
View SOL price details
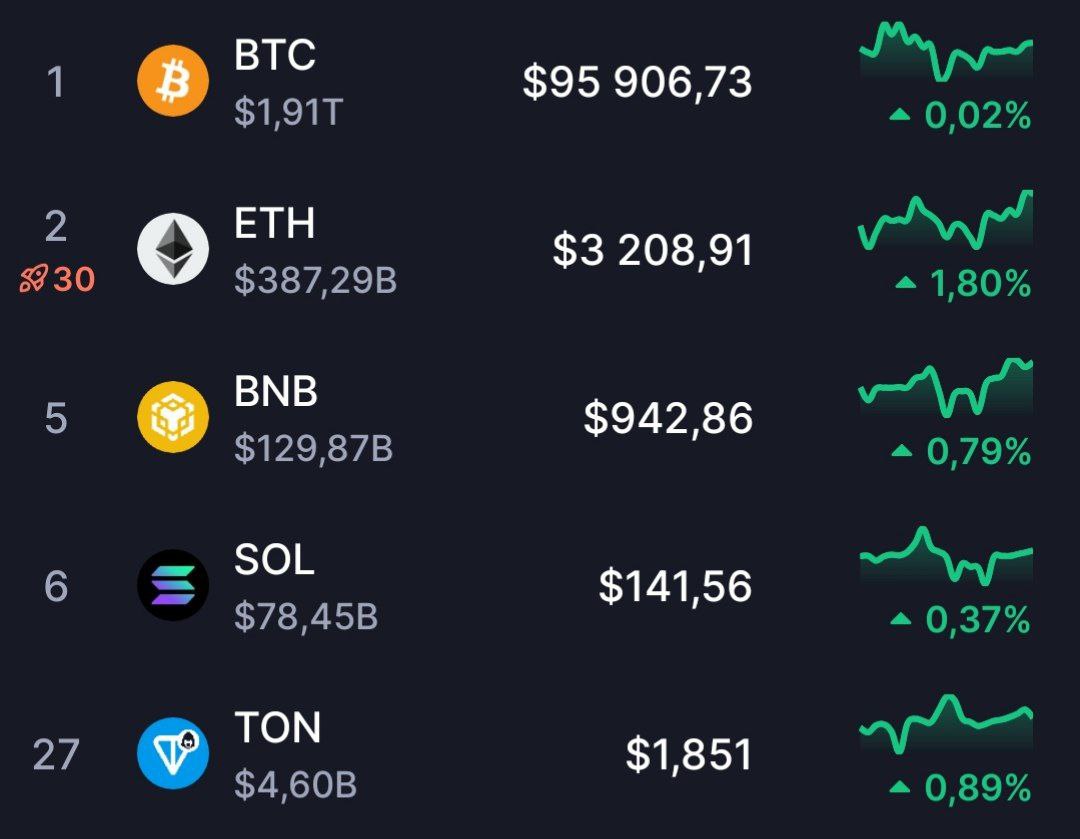point(675,586)
